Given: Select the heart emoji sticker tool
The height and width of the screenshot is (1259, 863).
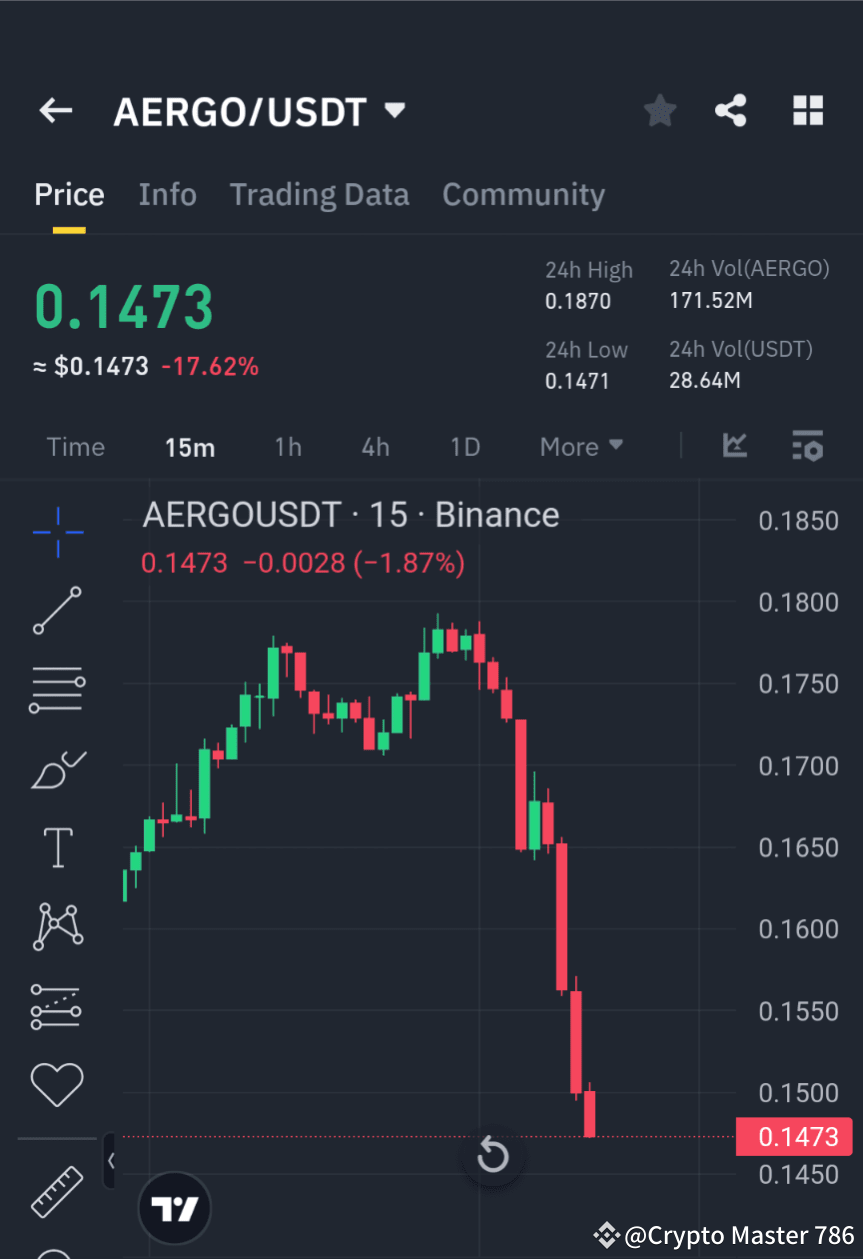Looking at the screenshot, I should [57, 1083].
